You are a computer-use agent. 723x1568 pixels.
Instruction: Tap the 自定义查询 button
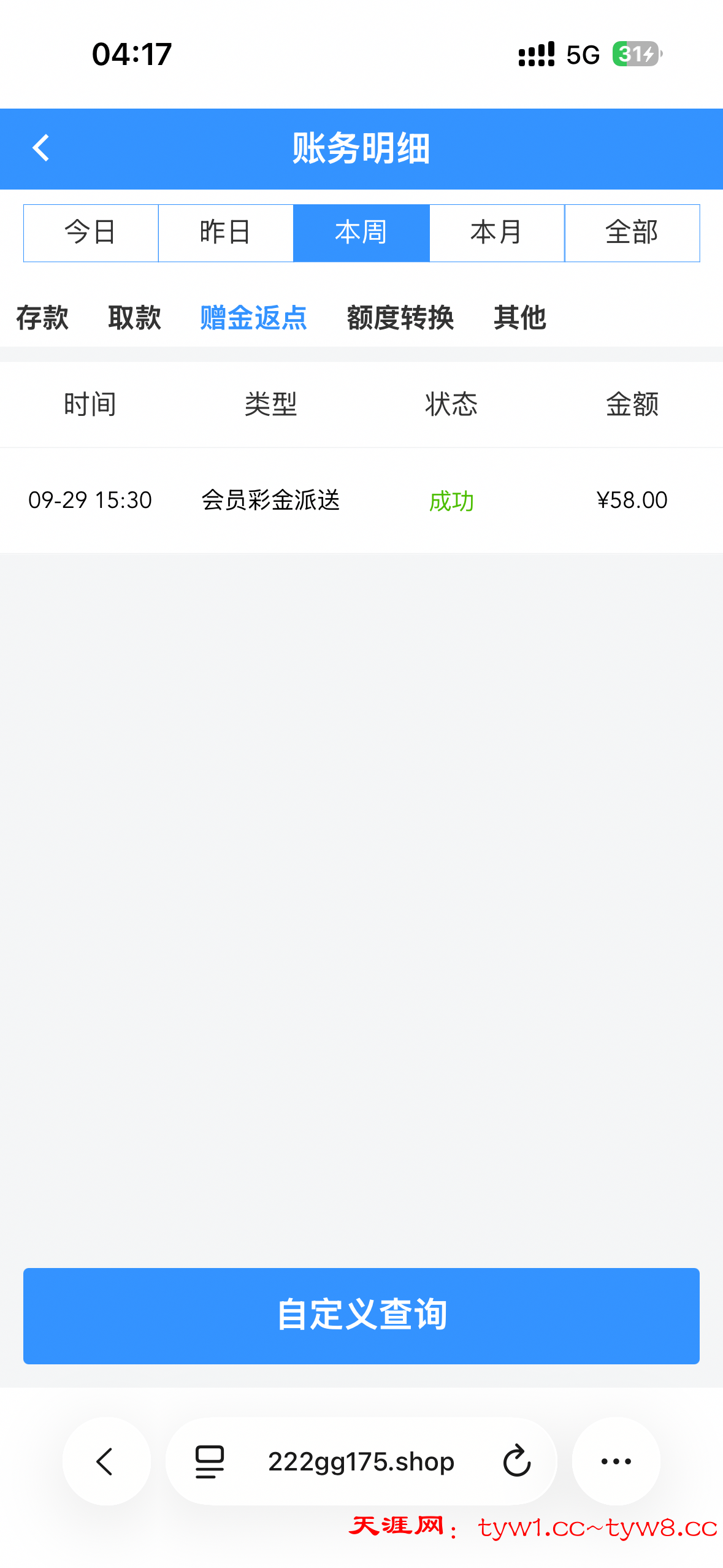click(x=361, y=1315)
